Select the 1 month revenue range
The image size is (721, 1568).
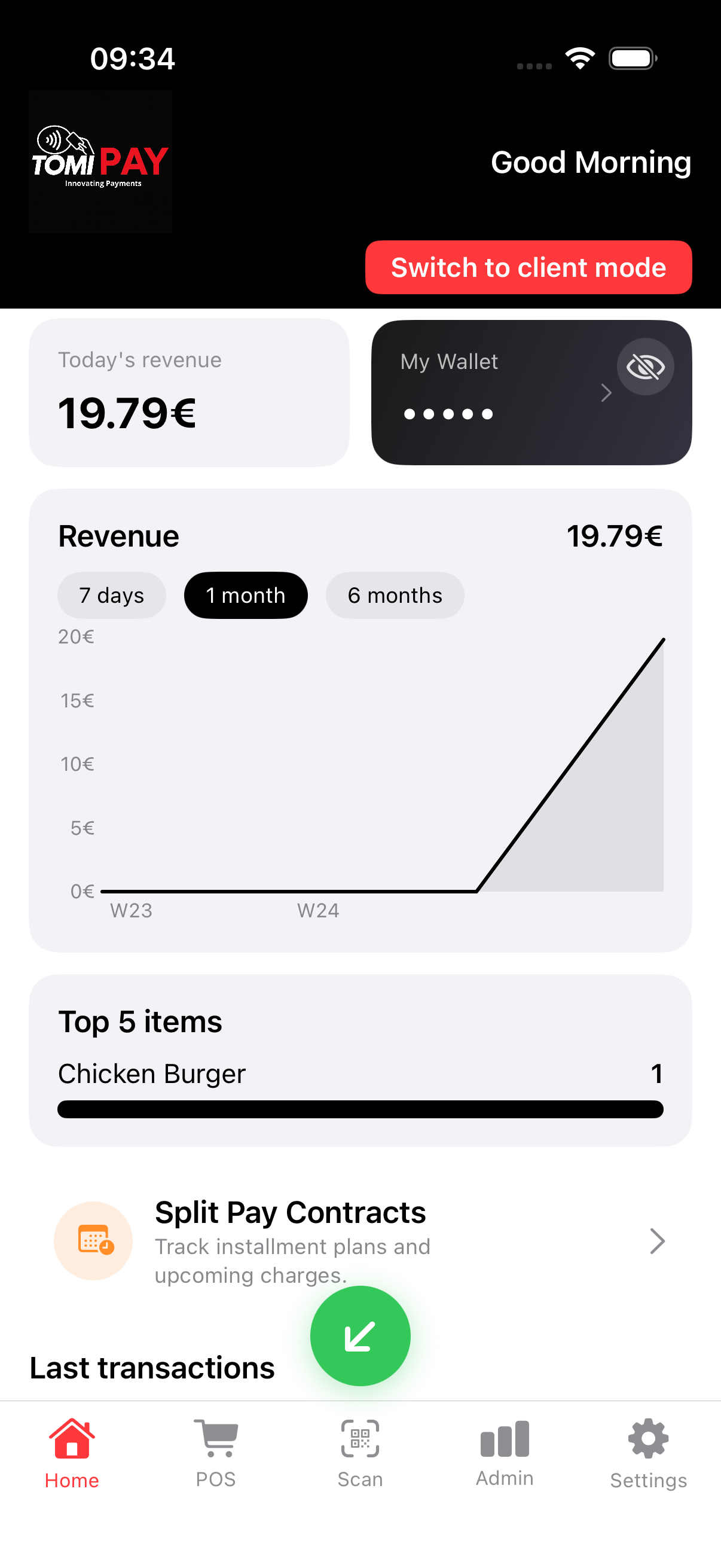(246, 594)
